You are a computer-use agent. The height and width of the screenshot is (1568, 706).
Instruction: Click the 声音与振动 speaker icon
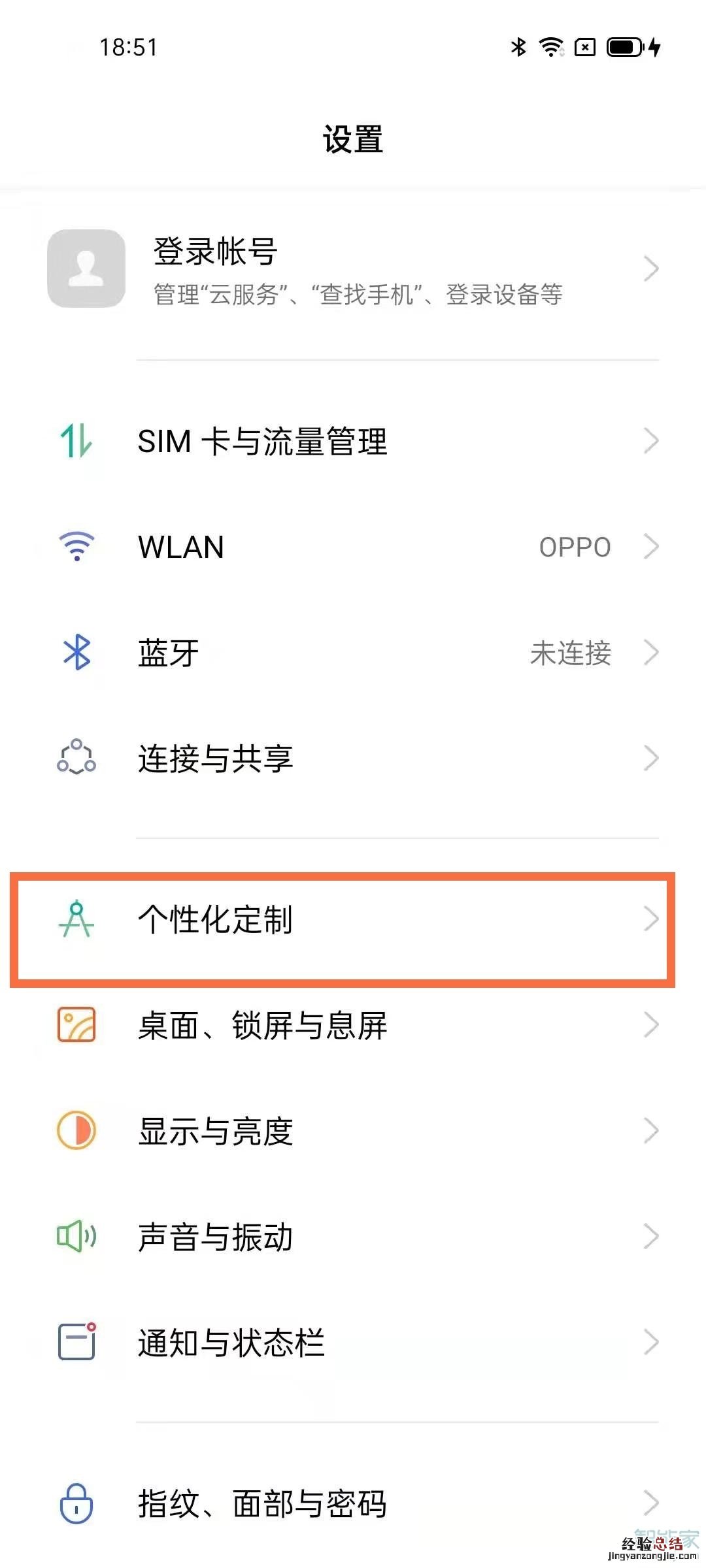75,1236
